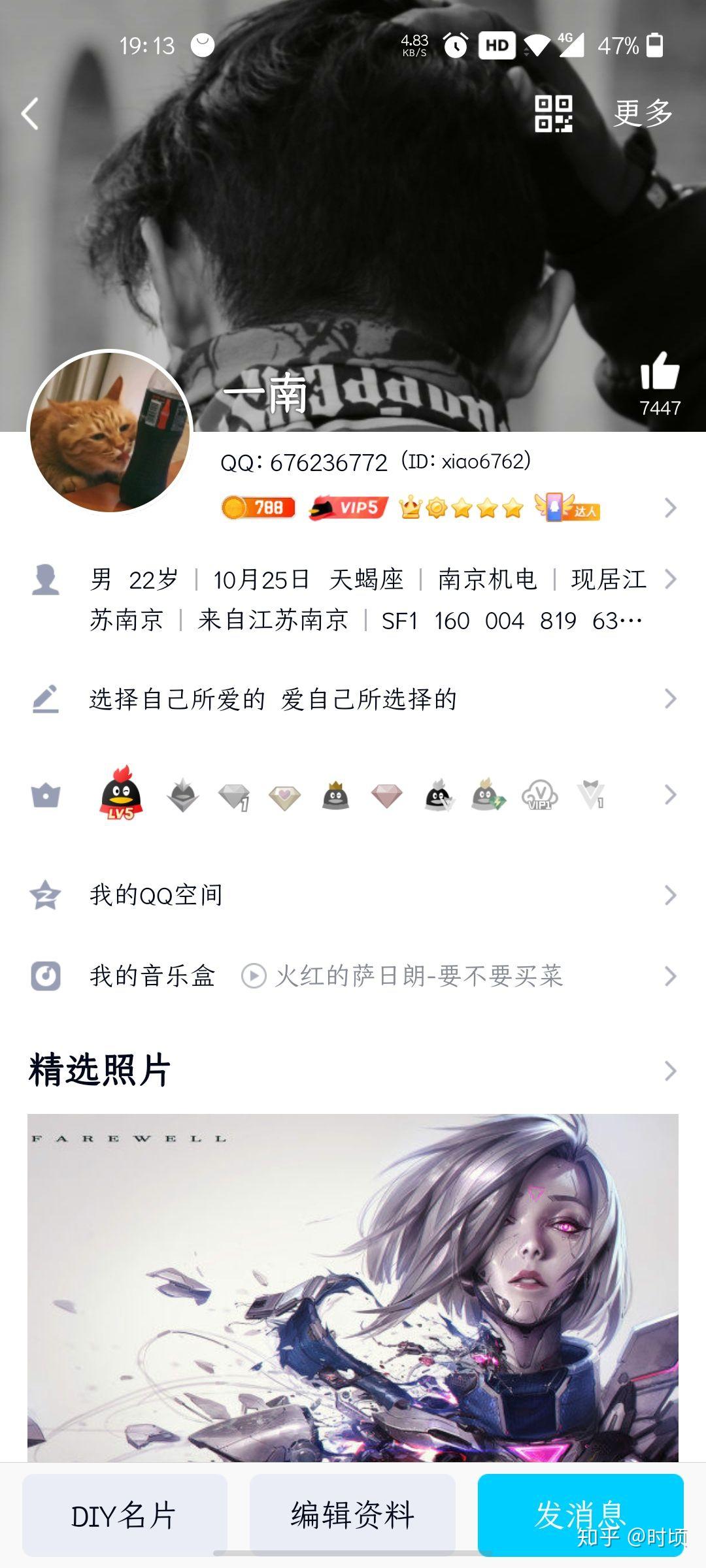Tap the signature pencil icon

tap(44, 700)
